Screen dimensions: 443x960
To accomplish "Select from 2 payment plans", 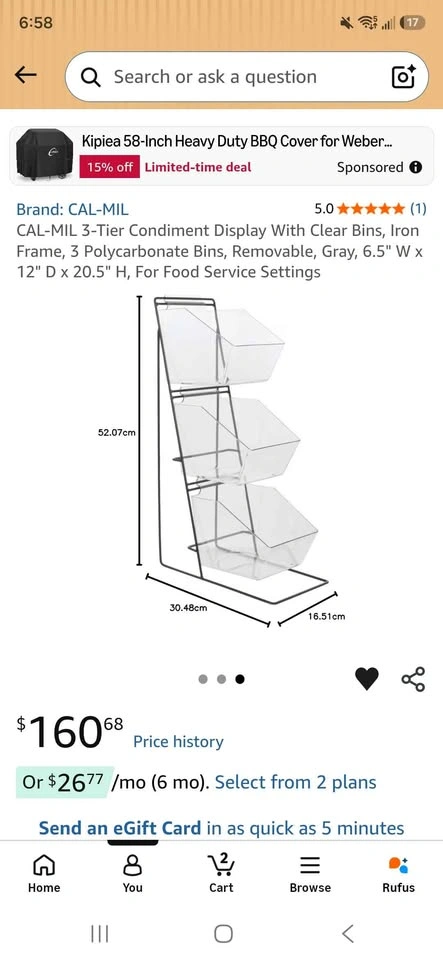I will (x=296, y=782).
